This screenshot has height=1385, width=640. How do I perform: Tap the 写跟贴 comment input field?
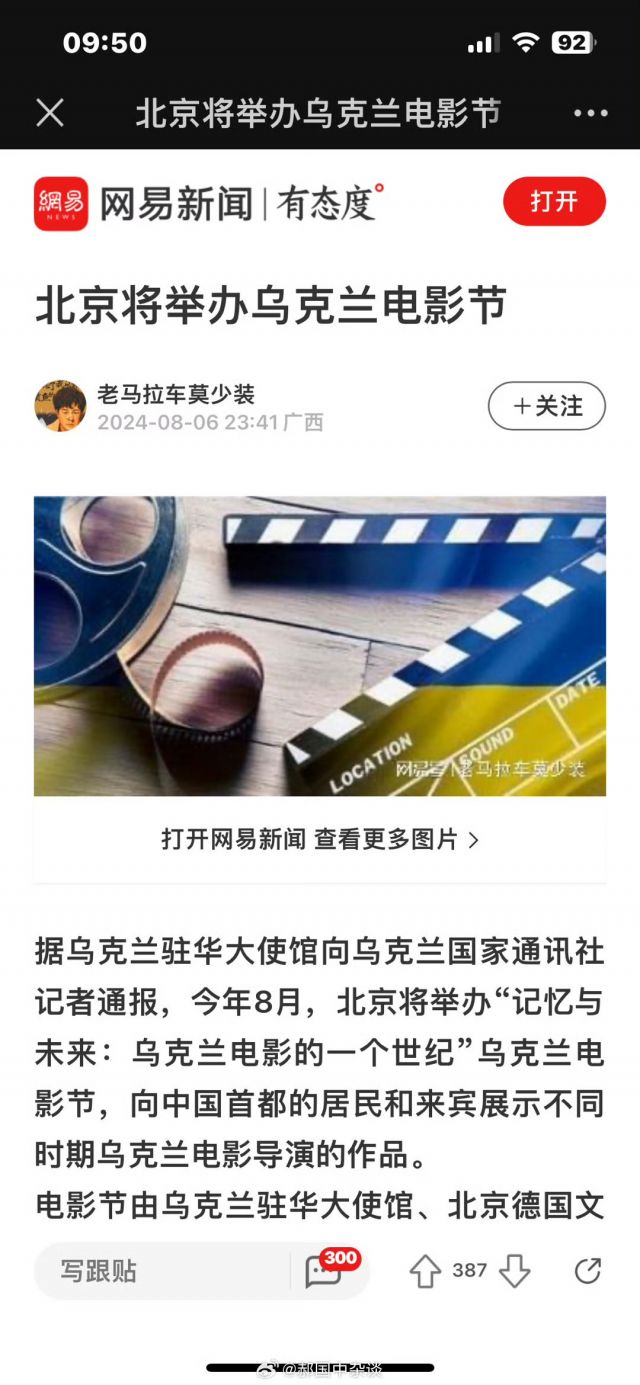point(160,1271)
